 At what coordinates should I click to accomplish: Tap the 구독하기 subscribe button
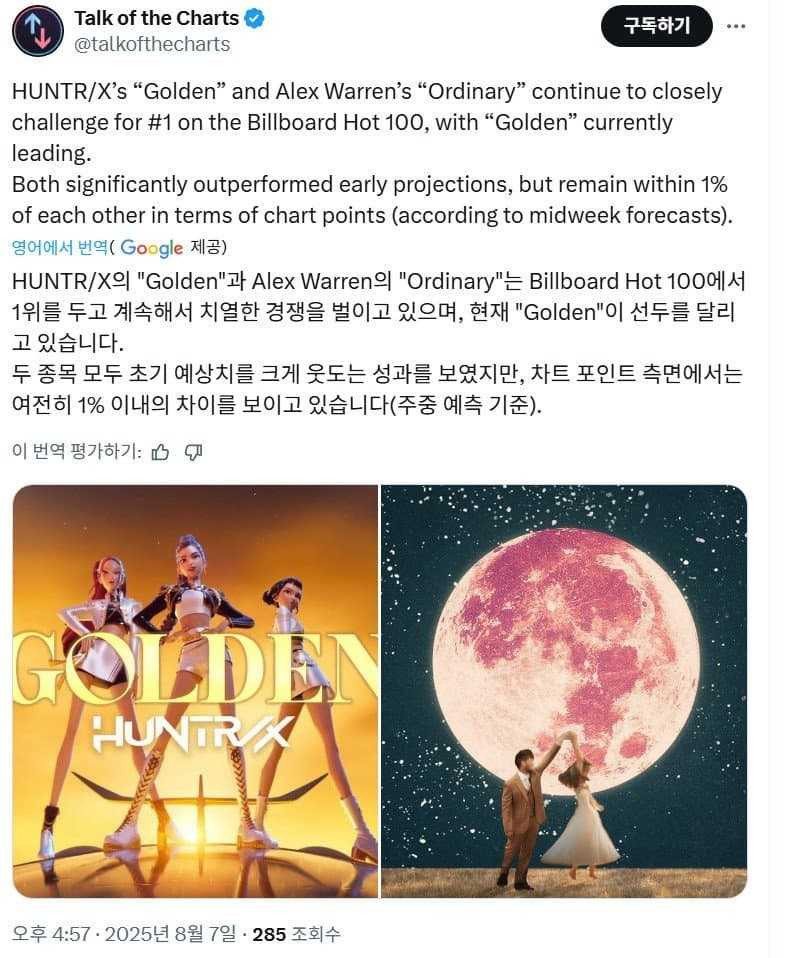coord(657,26)
